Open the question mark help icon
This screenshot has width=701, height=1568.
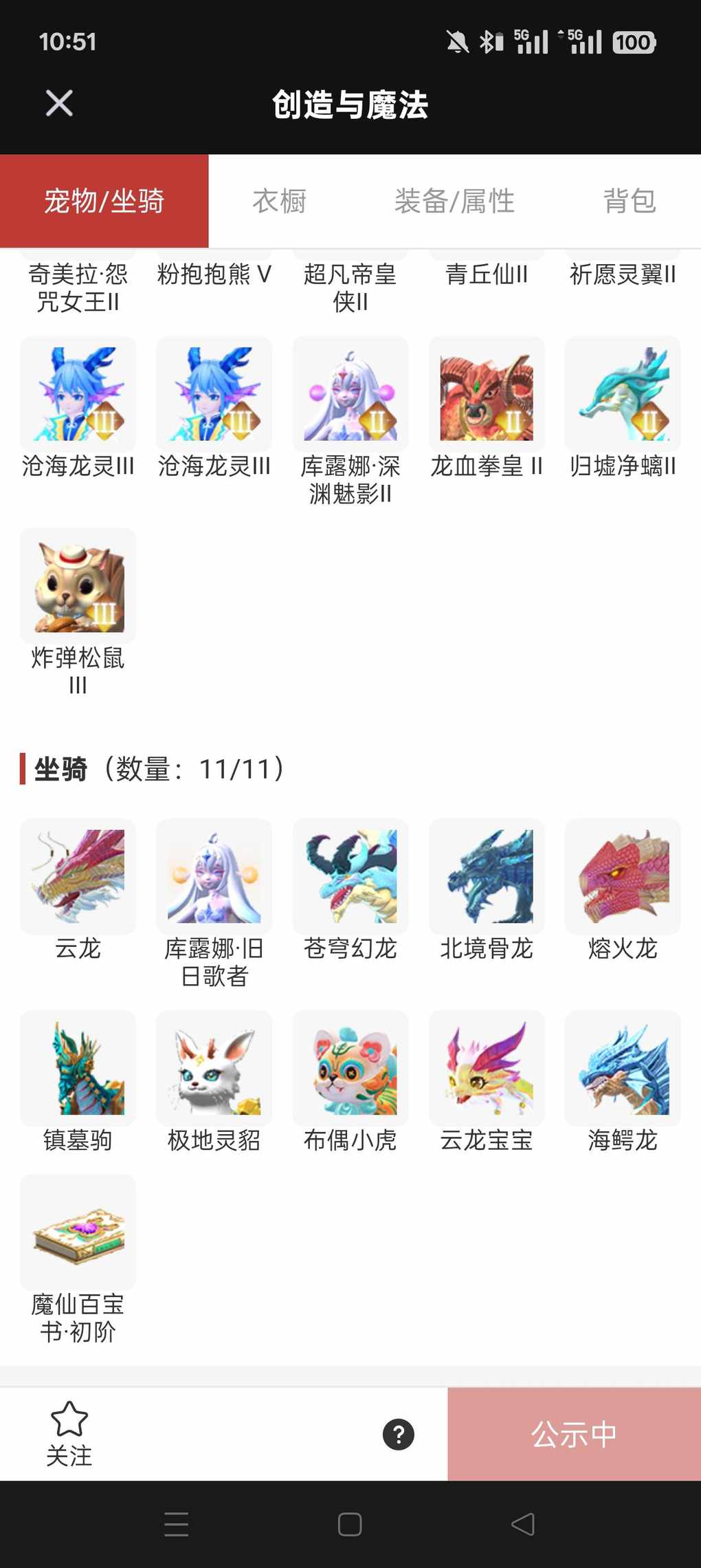tap(399, 1435)
